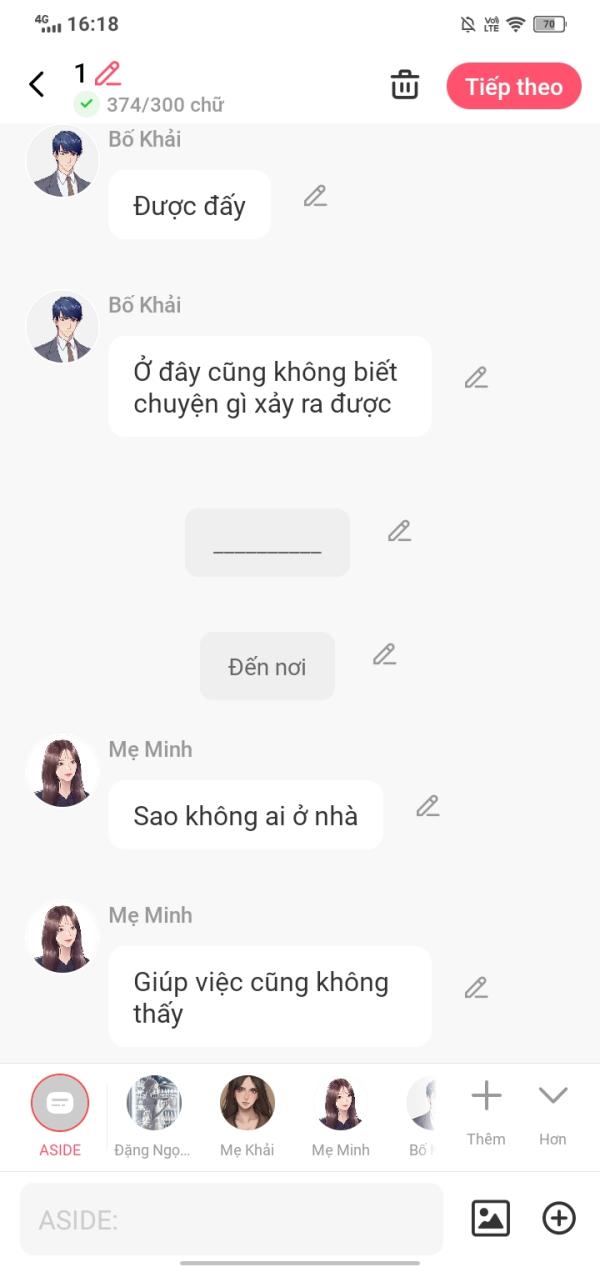600x1267 pixels.
Task: Edit the underscore line aside message
Action: [x=399, y=531]
